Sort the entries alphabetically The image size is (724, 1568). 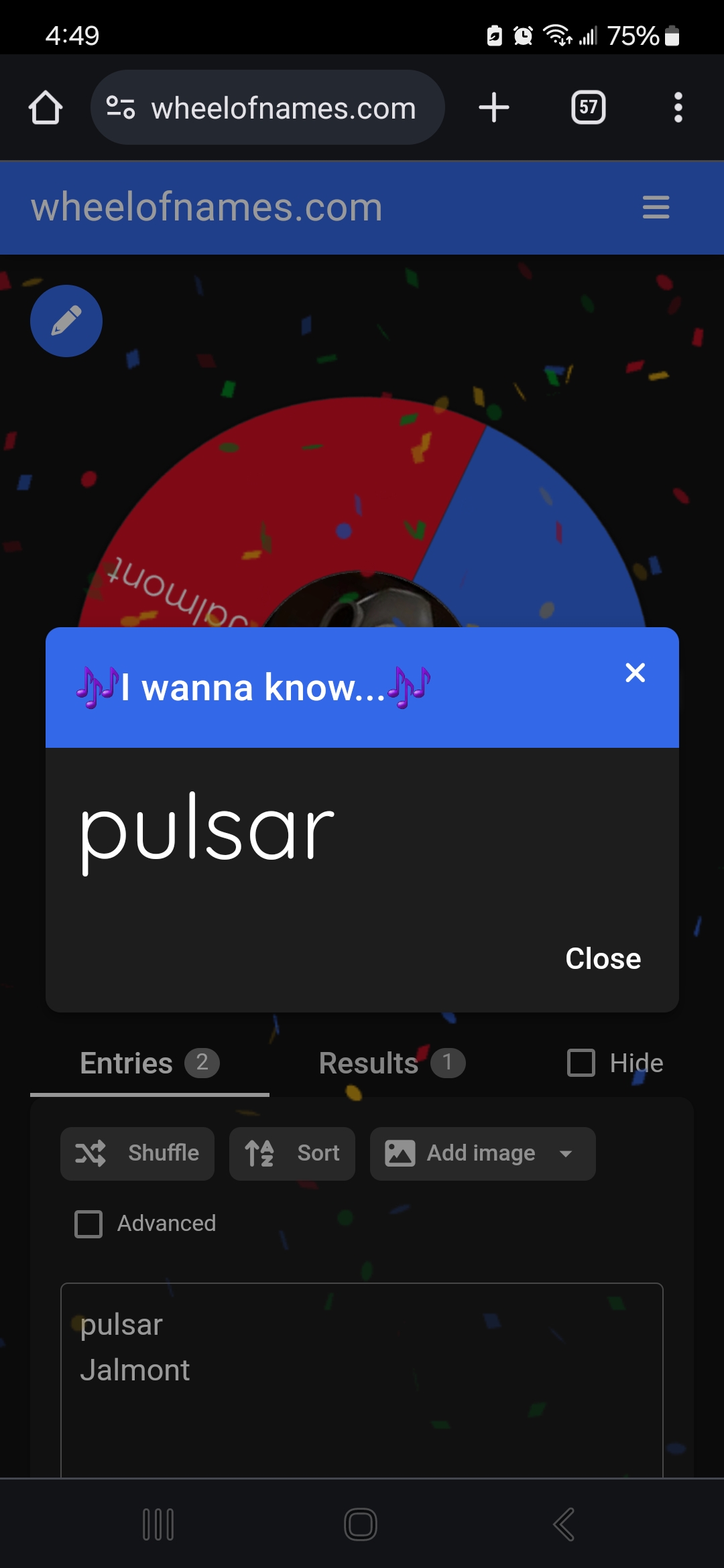click(x=292, y=1153)
